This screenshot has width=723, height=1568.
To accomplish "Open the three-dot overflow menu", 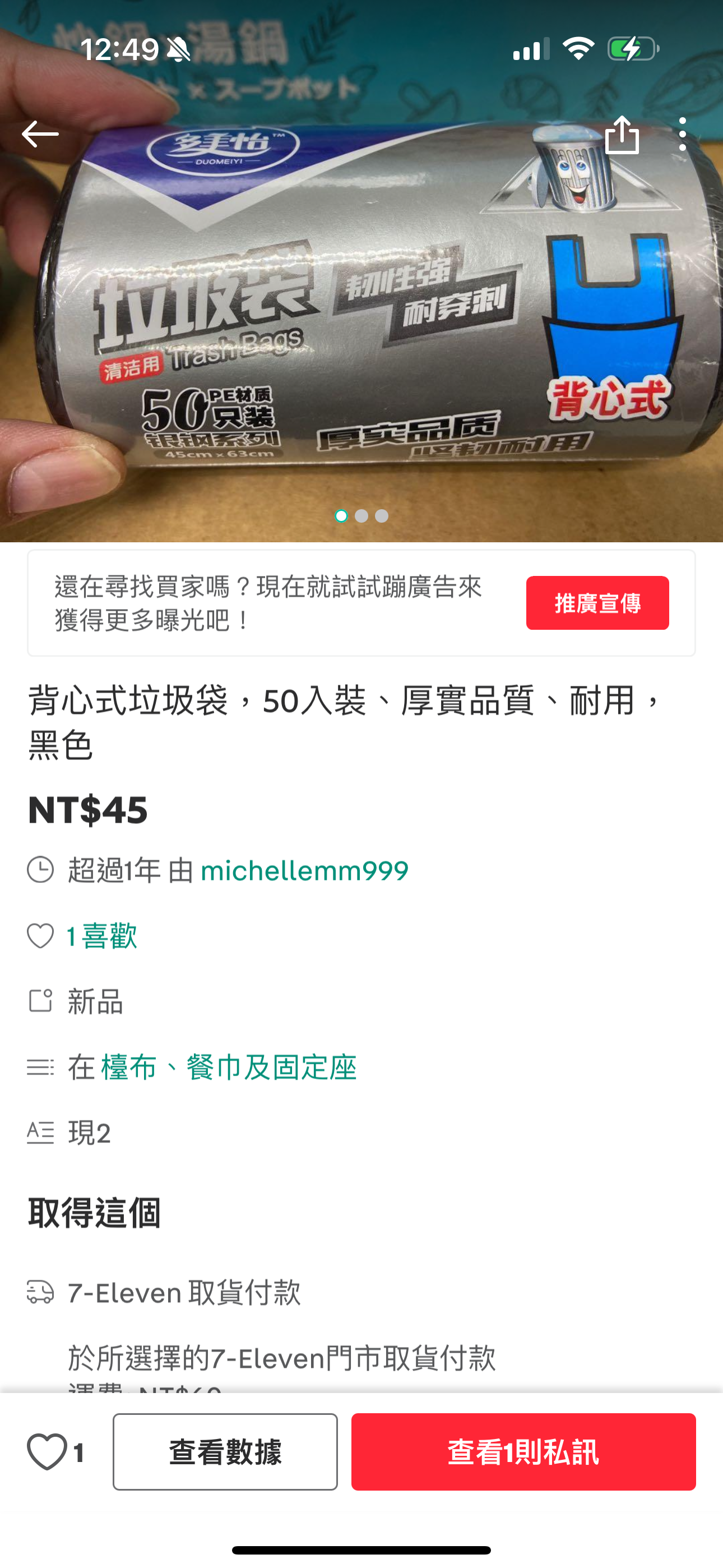I will (682, 135).
